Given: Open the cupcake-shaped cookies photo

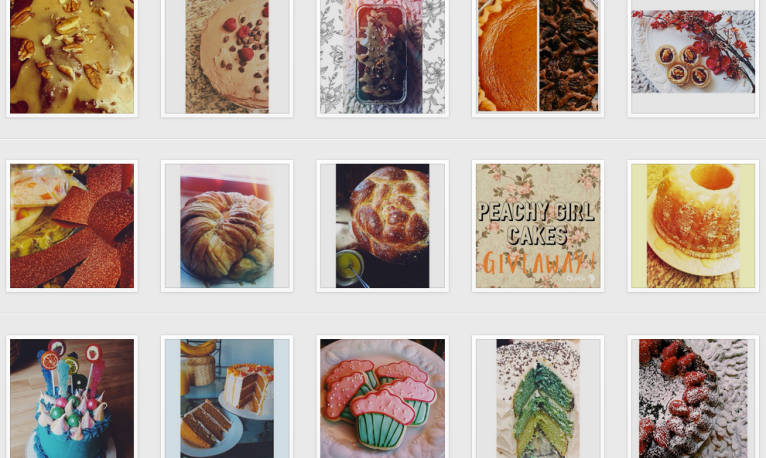Looking at the screenshot, I should tap(382, 398).
